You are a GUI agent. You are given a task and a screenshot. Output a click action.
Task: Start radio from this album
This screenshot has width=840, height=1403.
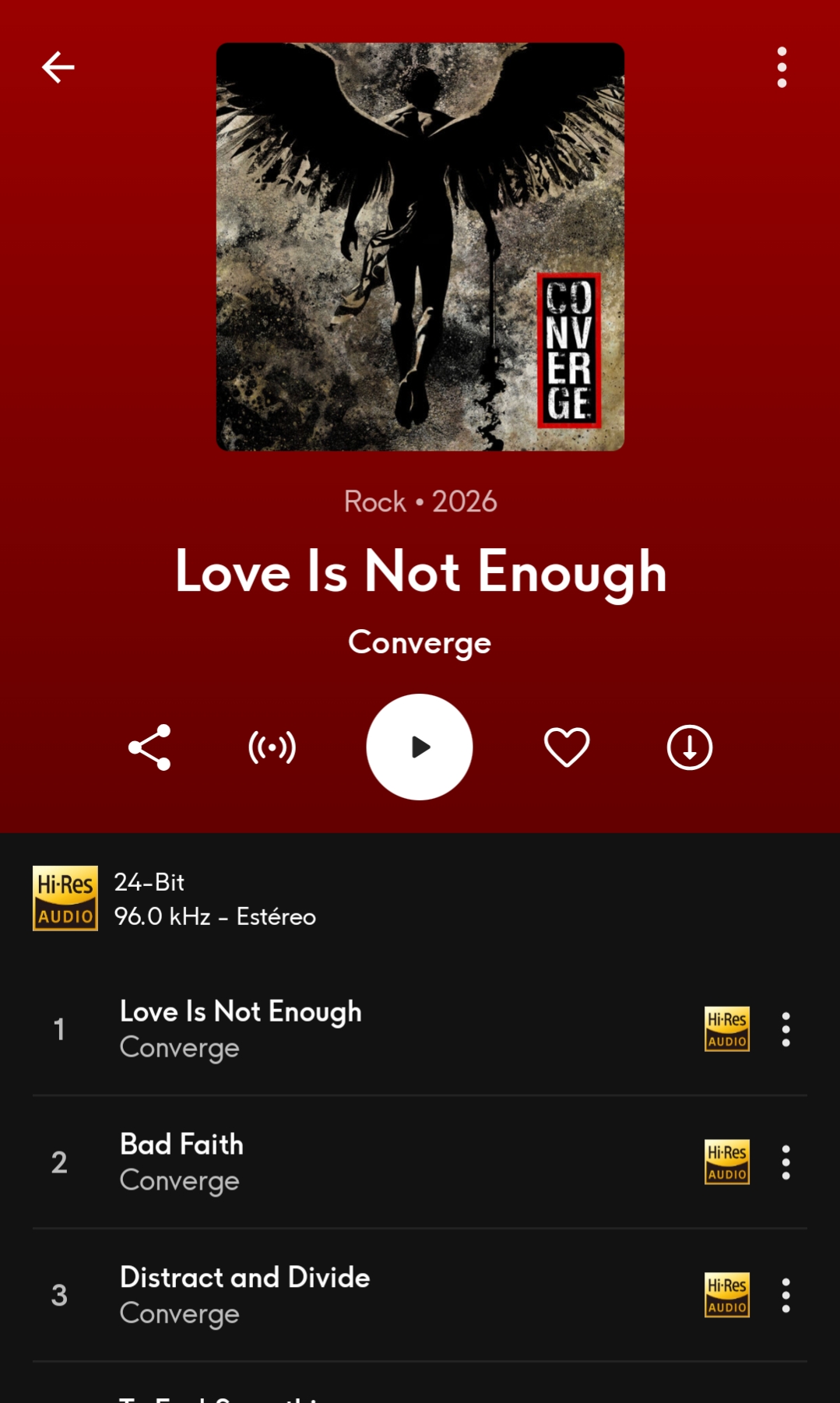(272, 747)
